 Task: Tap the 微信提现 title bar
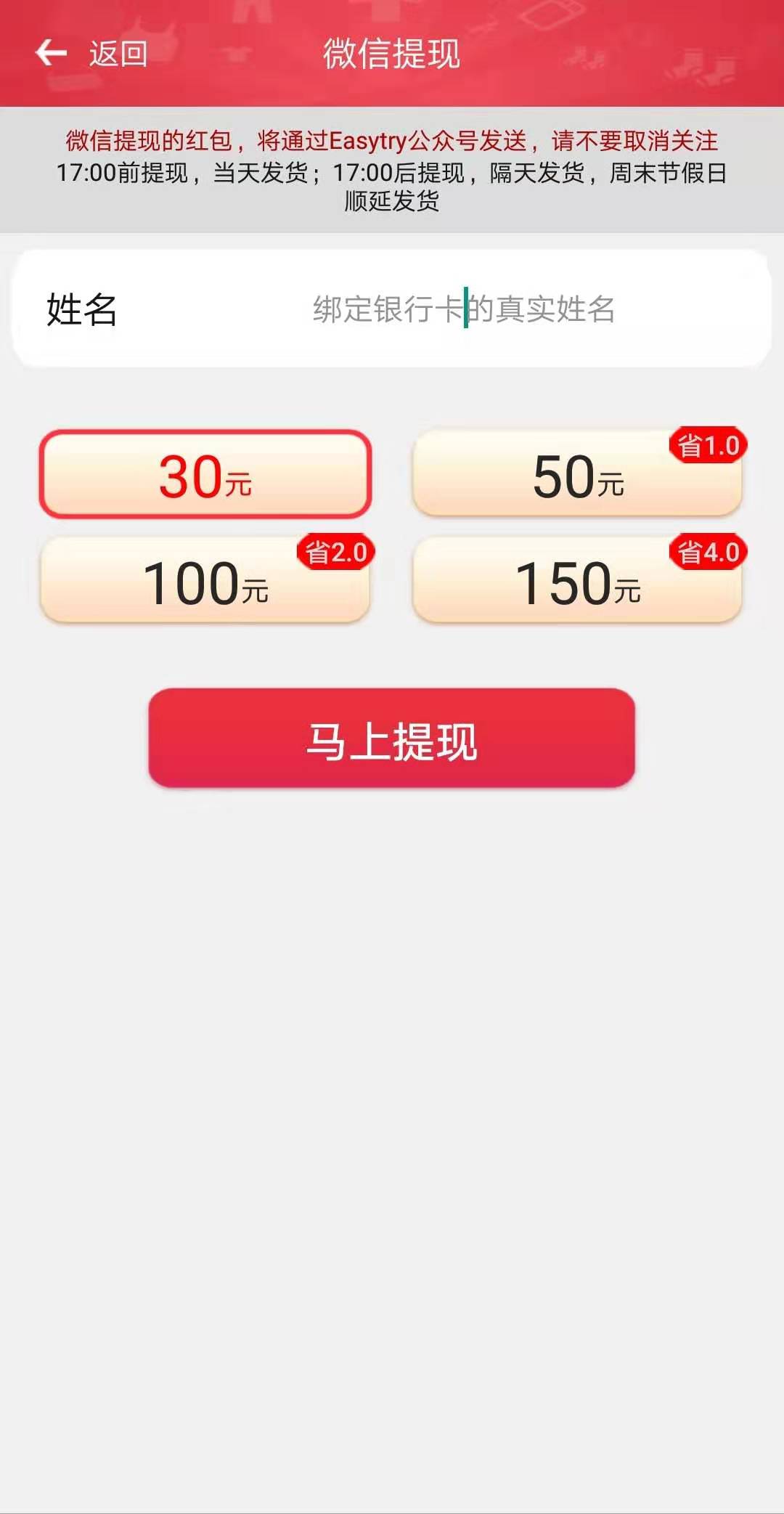click(392, 52)
